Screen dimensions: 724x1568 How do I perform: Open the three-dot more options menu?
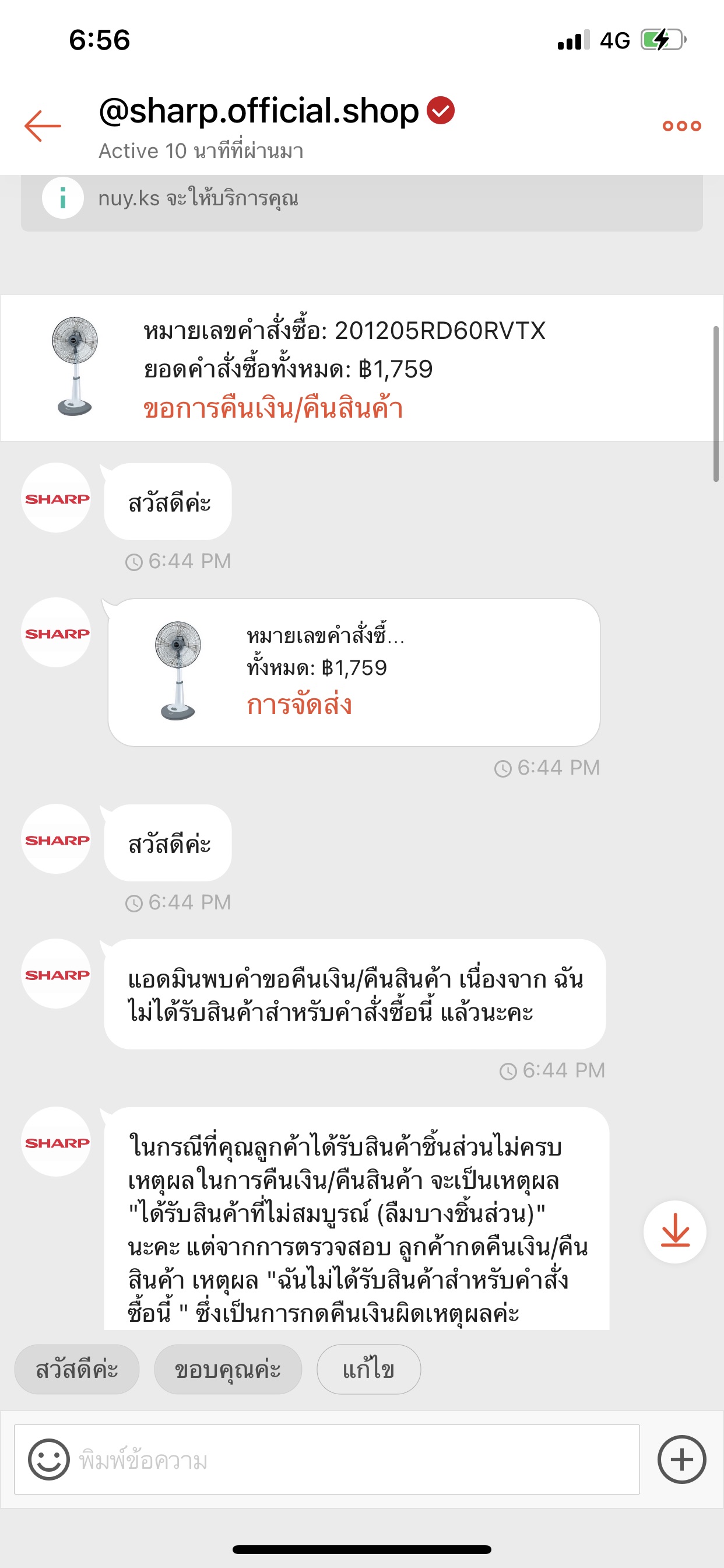click(x=681, y=126)
